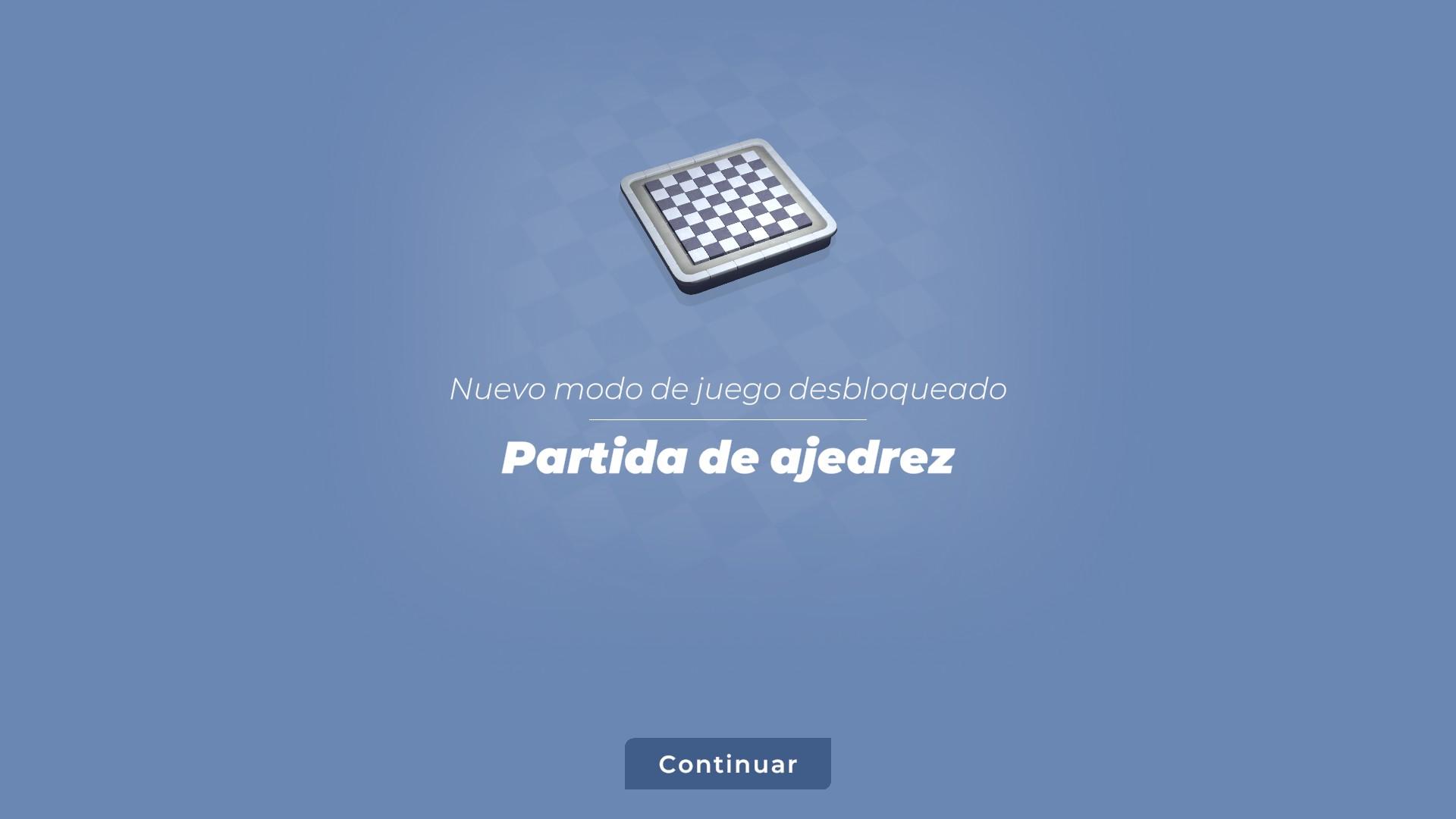Tap the Continuar button

click(727, 764)
